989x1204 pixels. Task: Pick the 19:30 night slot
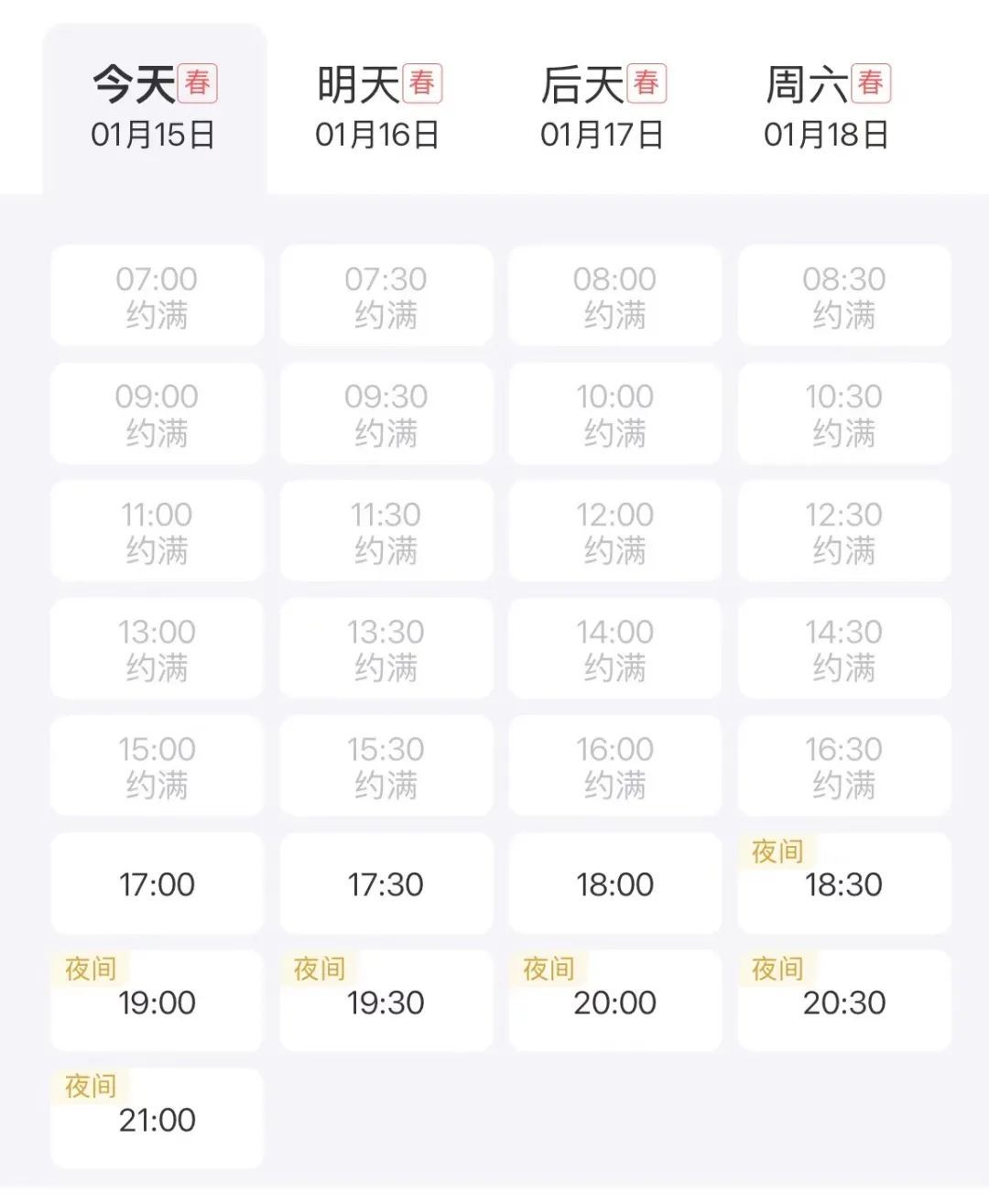tap(386, 1001)
